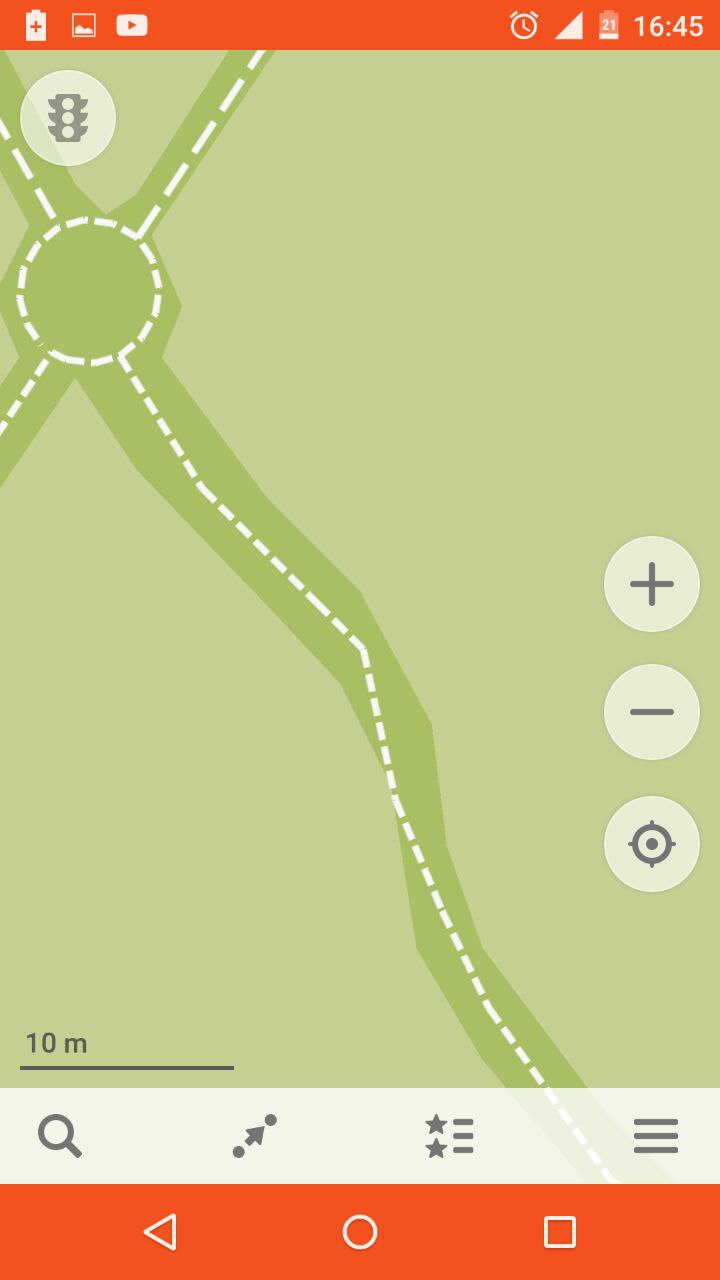Open route planning tool
The width and height of the screenshot is (720, 1280).
tap(255, 1136)
